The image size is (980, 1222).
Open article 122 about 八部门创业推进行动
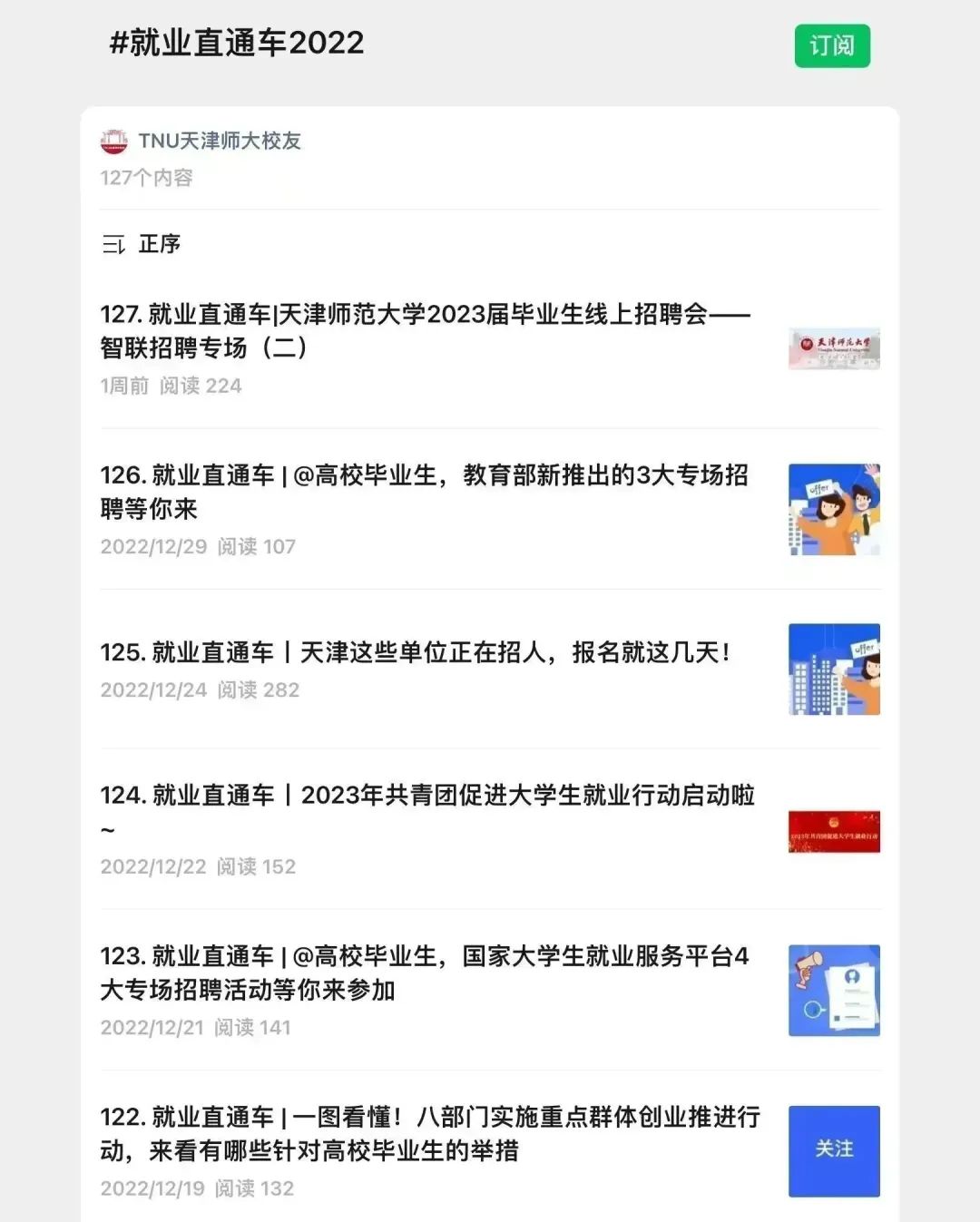point(429,1133)
